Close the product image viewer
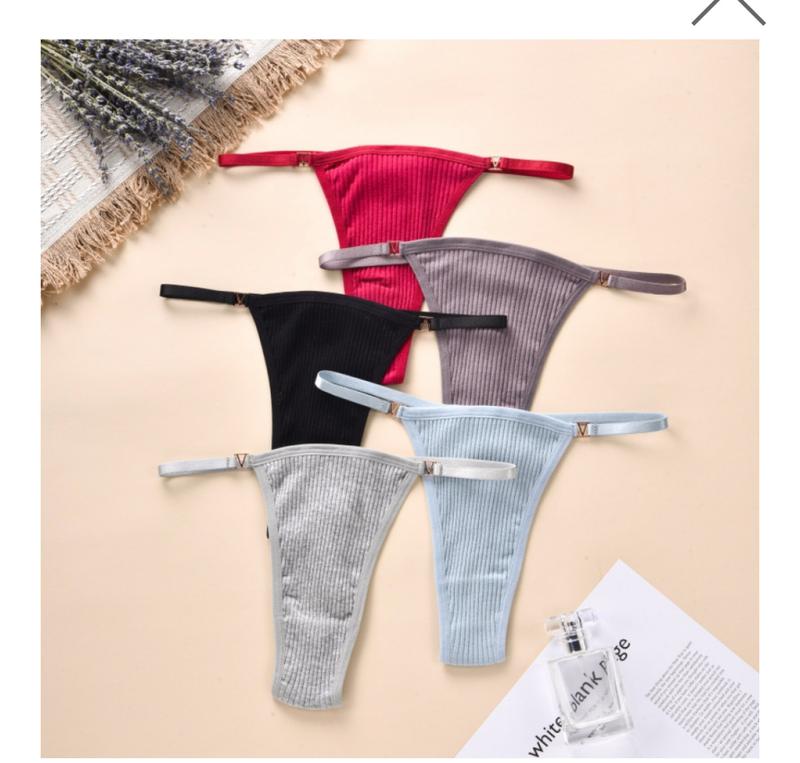800x763 pixels. [728, 10]
